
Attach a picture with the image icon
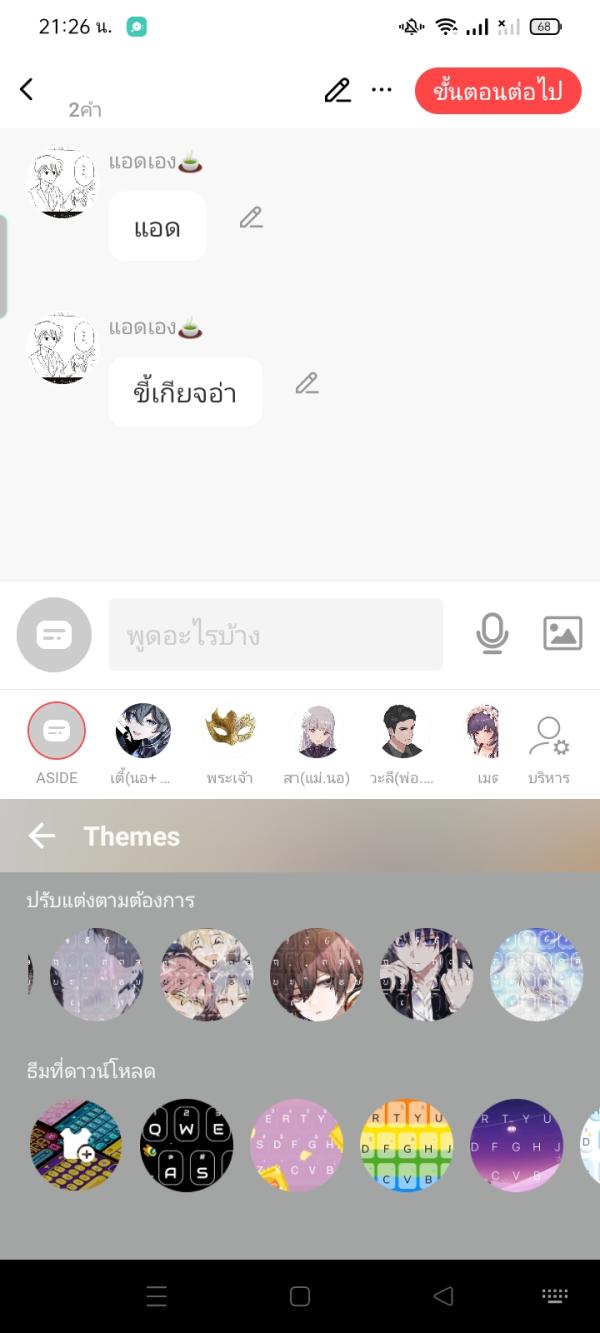pyautogui.click(x=562, y=634)
